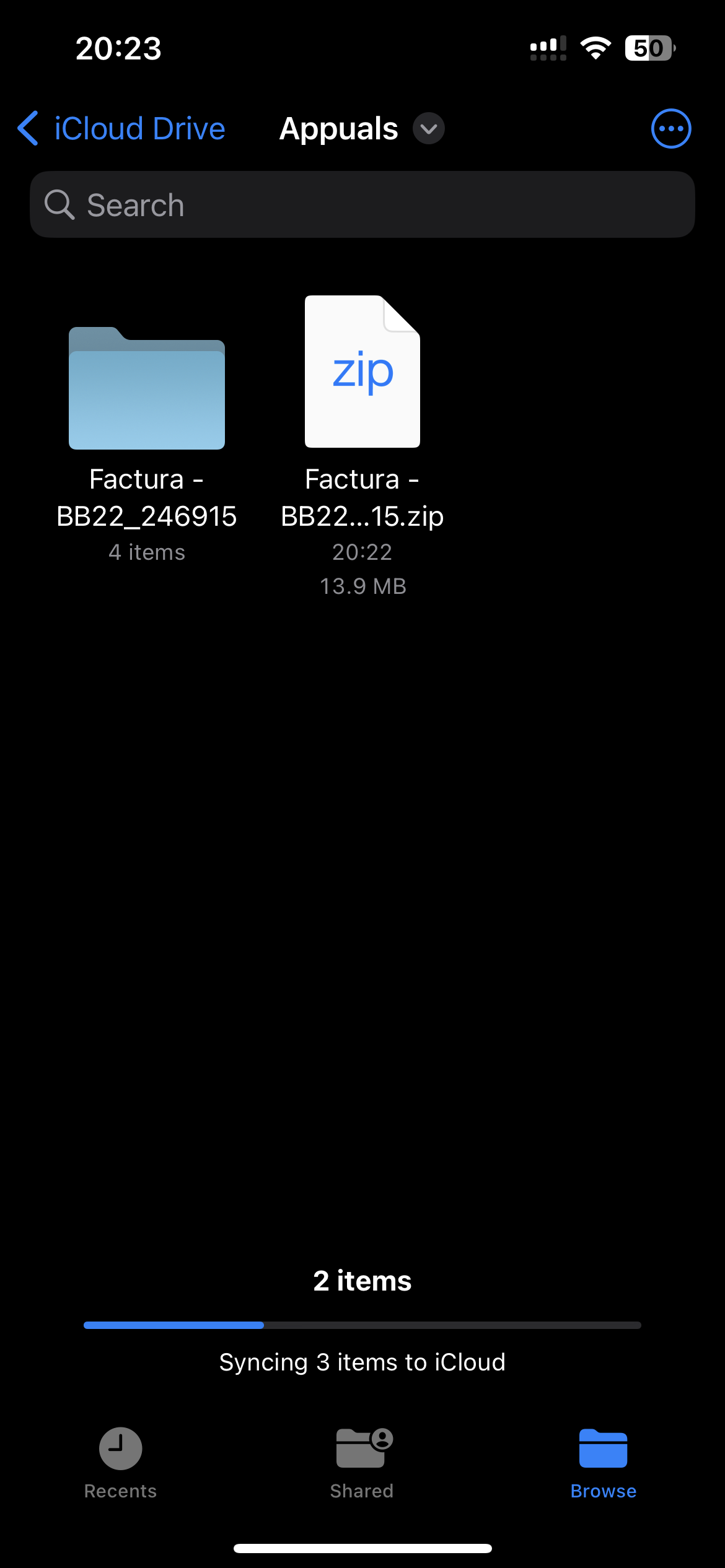Select the Browse tab

[x=603, y=1463]
